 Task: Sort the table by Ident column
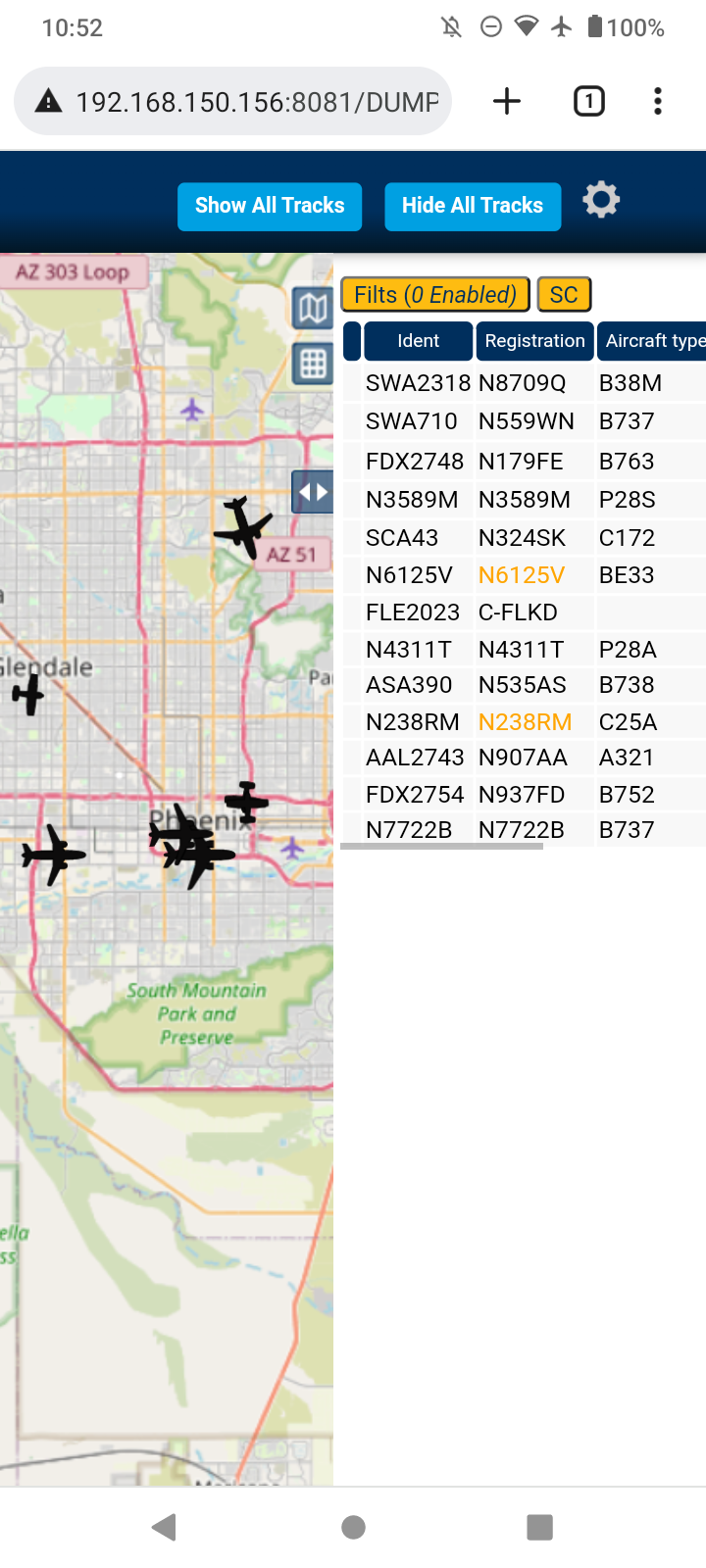click(x=418, y=341)
